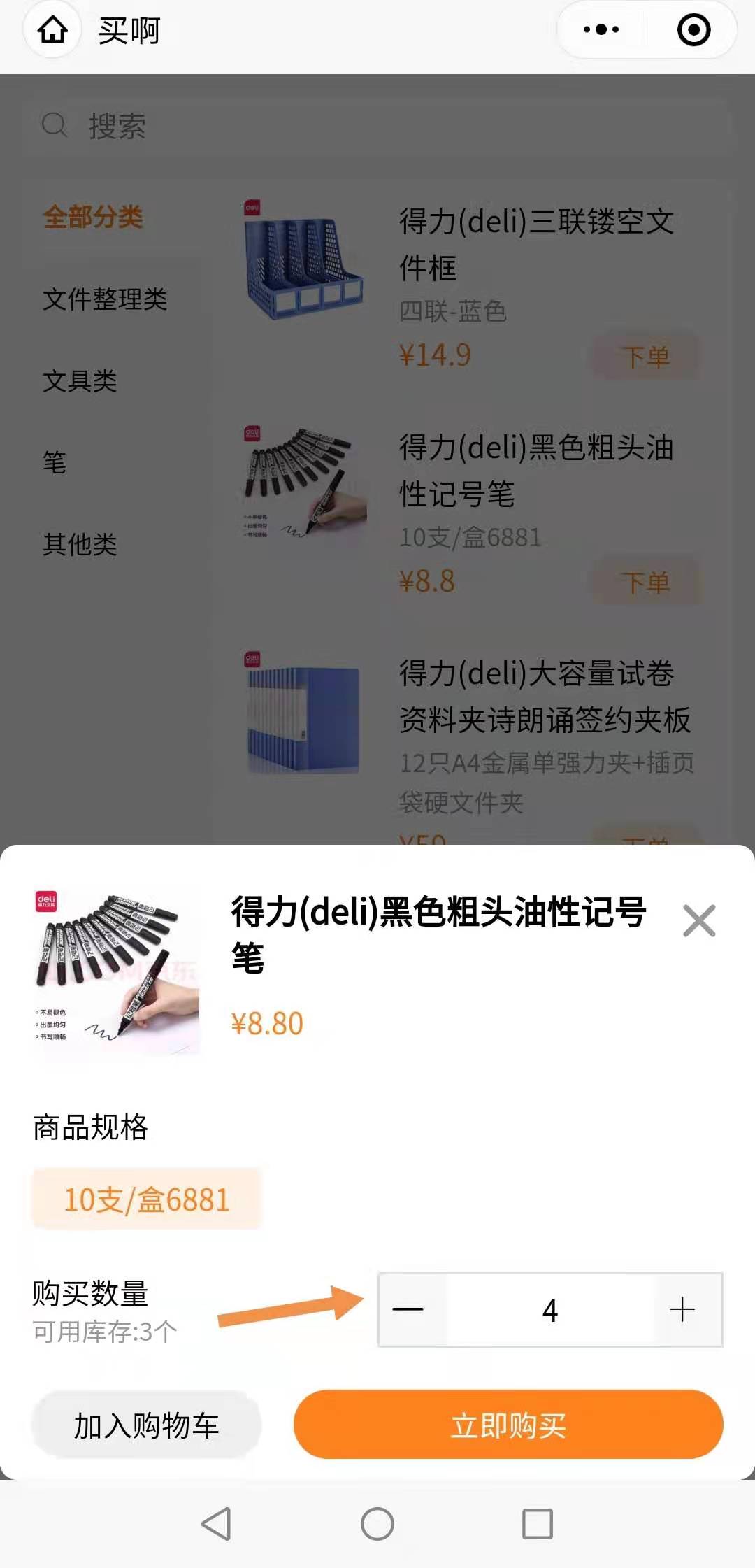Close the mini program with the circle icon
This screenshot has height=1568, width=755.
pos(693,30)
